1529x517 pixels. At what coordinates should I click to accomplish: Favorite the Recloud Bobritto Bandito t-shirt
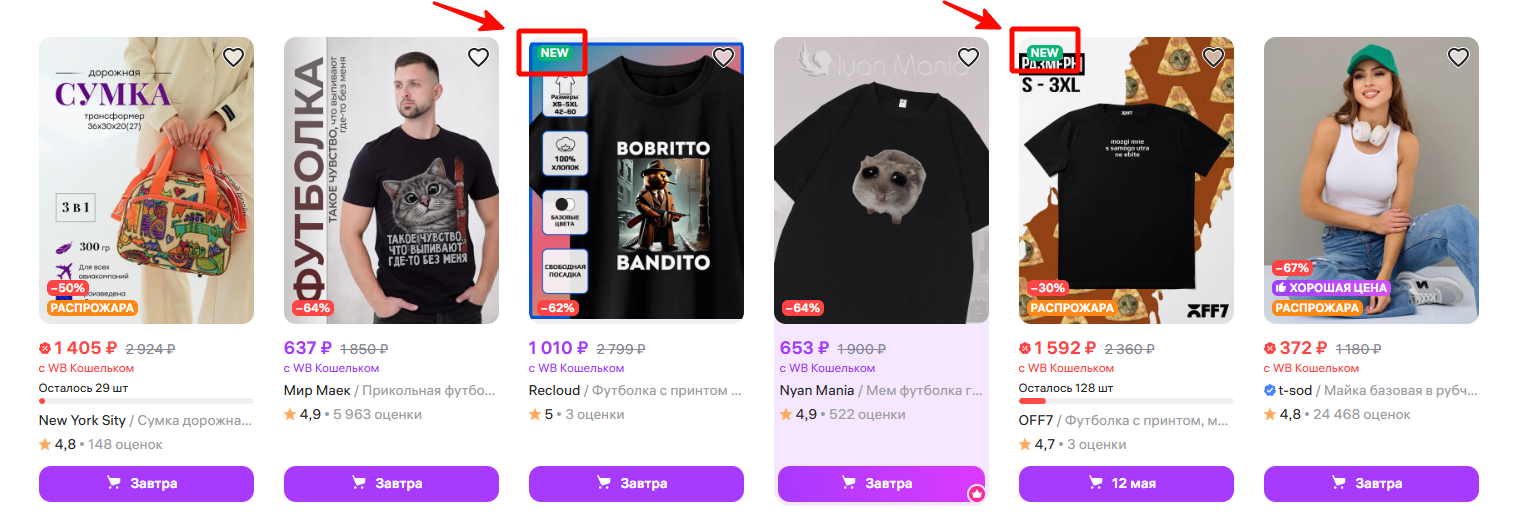click(723, 57)
